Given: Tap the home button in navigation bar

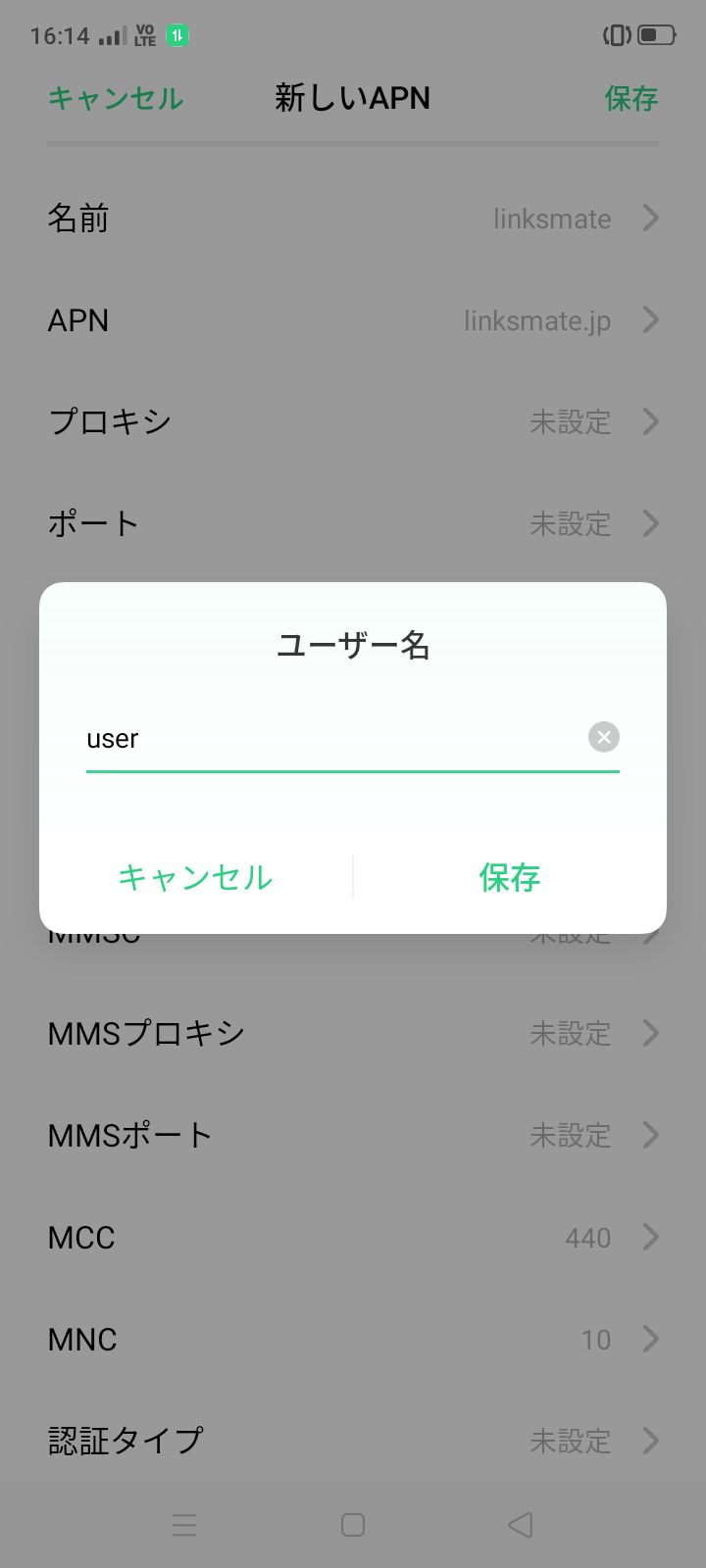Looking at the screenshot, I should [352, 1525].
